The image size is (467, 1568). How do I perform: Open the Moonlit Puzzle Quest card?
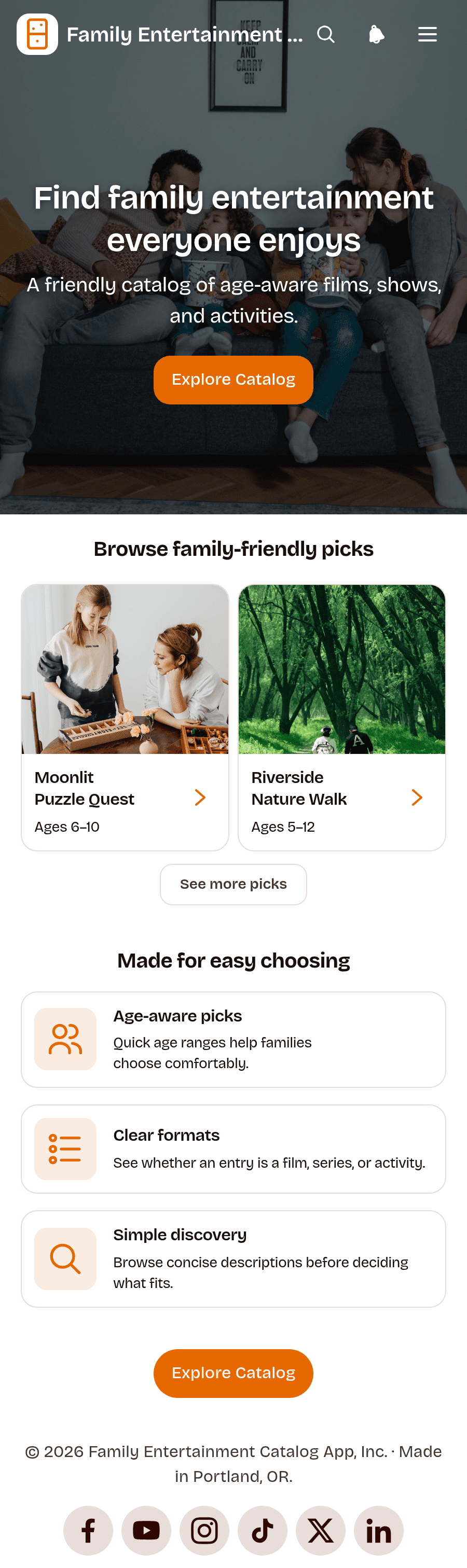125,718
